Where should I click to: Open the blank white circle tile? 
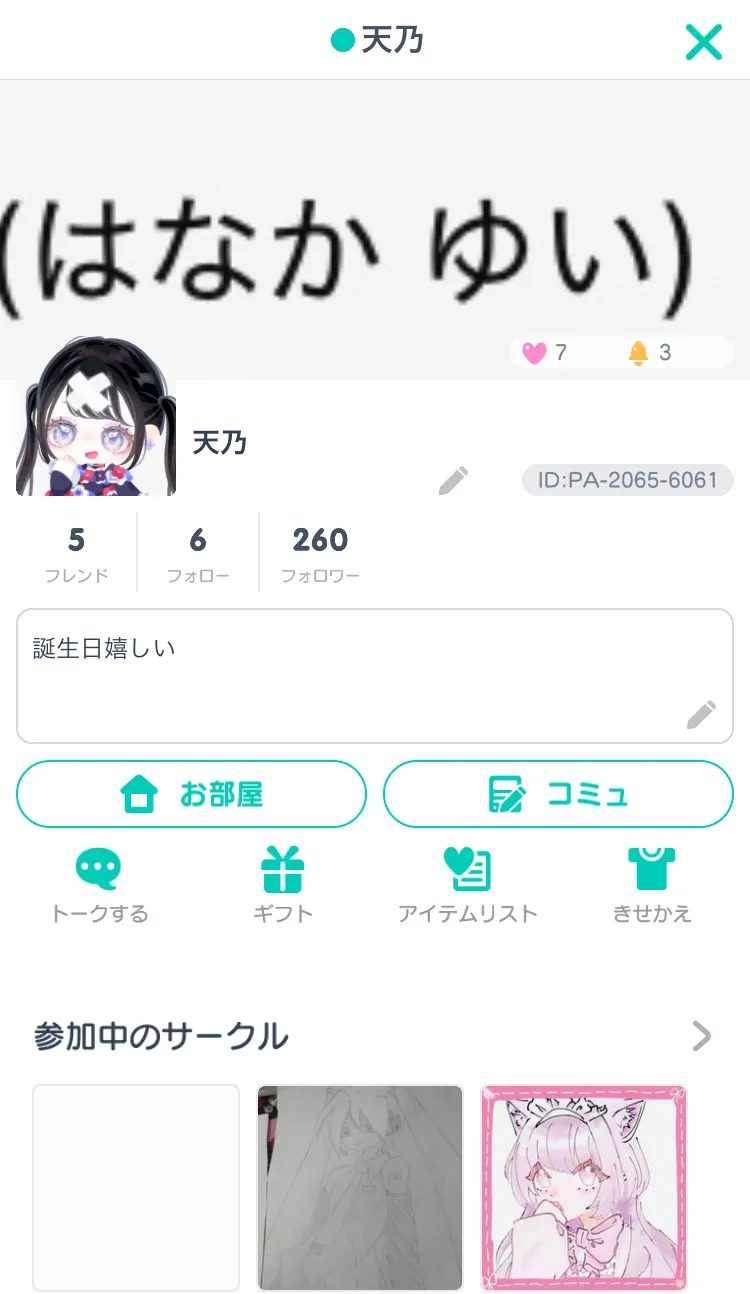coord(136,1187)
